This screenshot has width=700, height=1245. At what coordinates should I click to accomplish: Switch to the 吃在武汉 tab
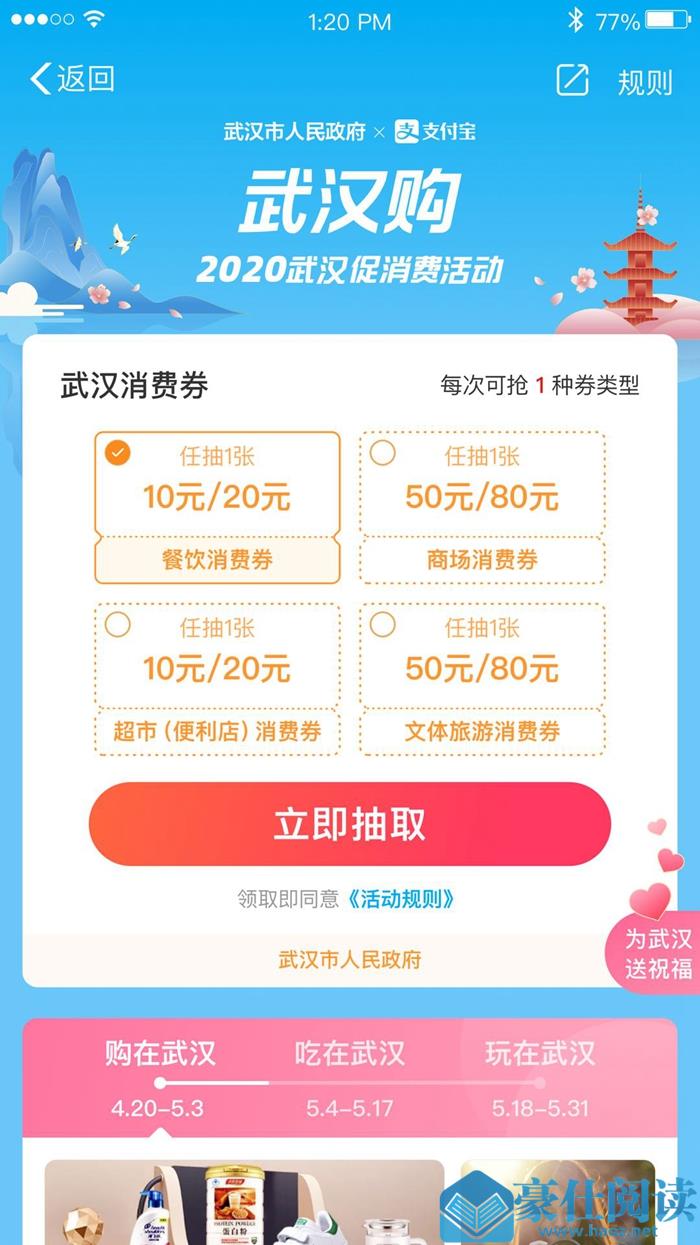349,1068
